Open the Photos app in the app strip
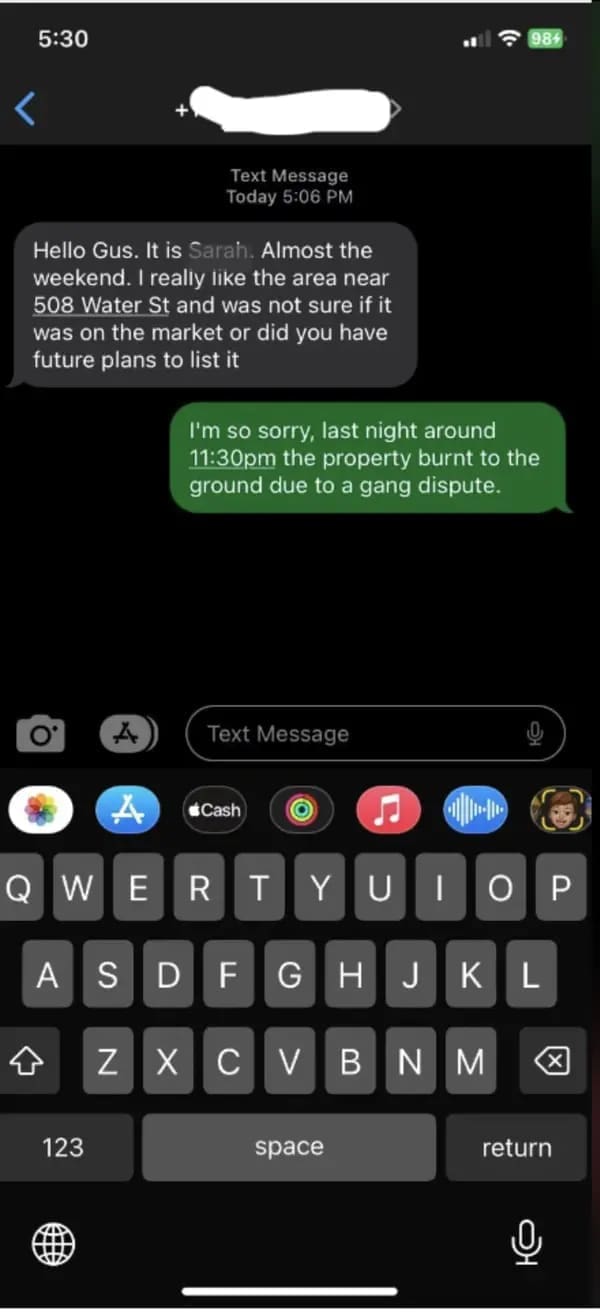 point(41,810)
